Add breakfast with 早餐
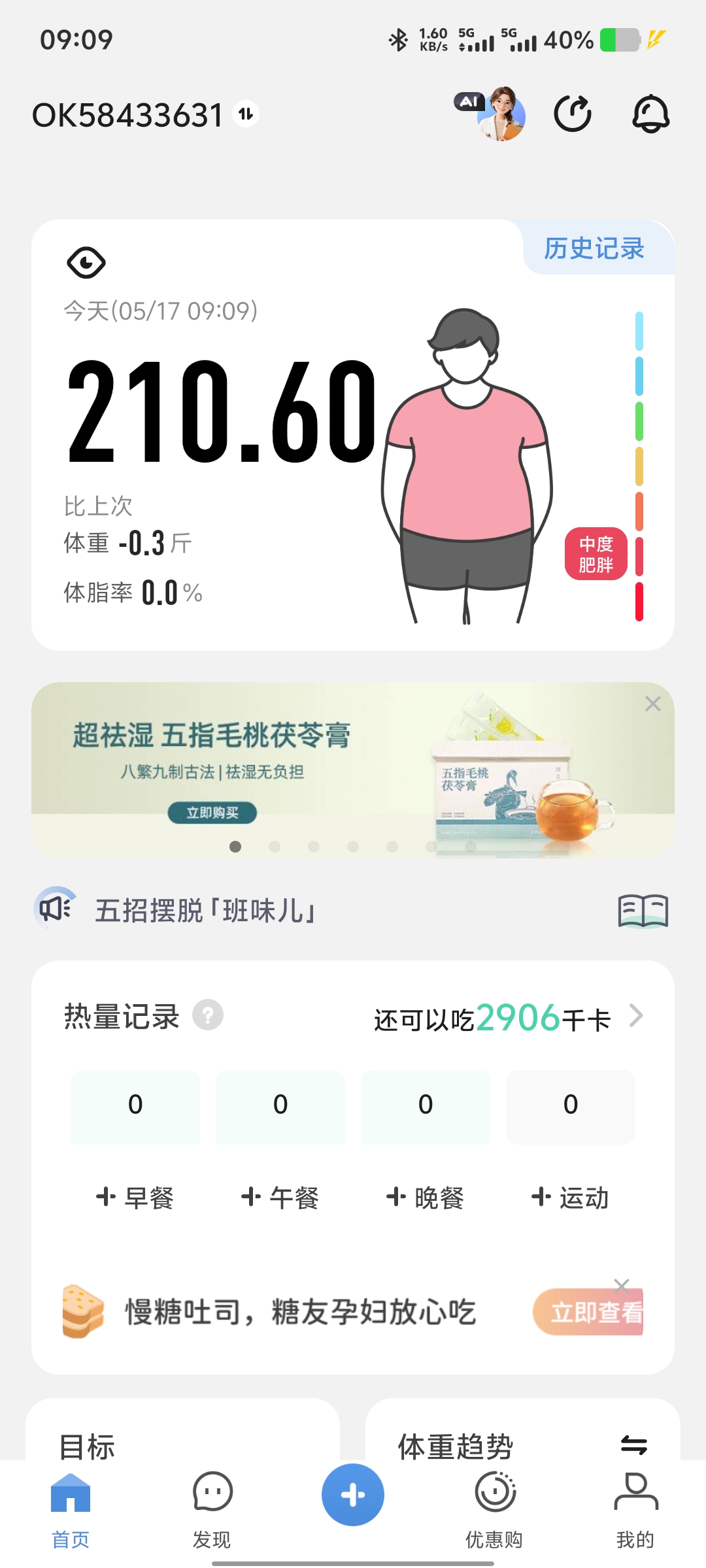Screen dimensions: 706x1568 pyautogui.click(x=135, y=1198)
